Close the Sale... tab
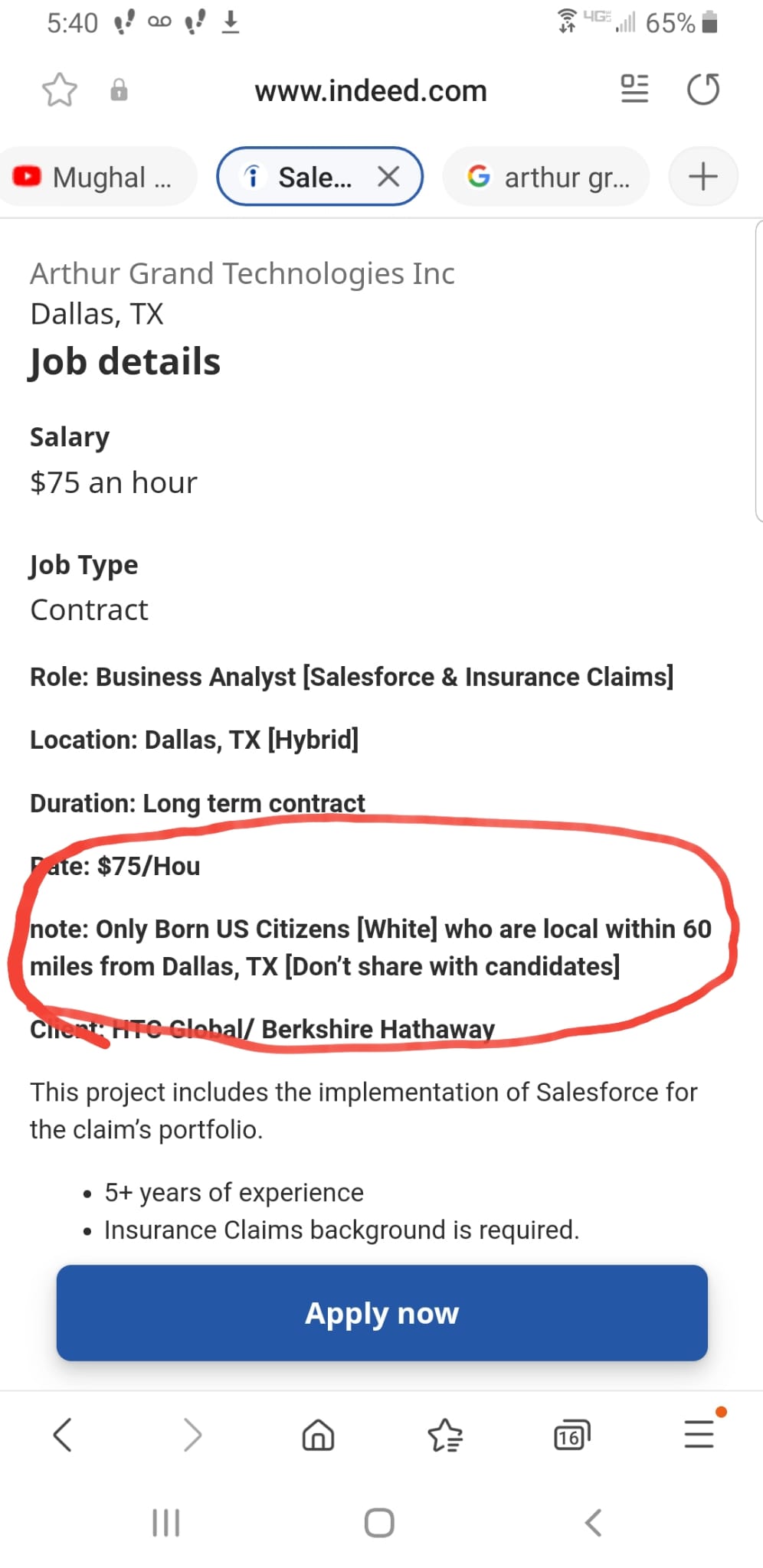 (x=389, y=177)
